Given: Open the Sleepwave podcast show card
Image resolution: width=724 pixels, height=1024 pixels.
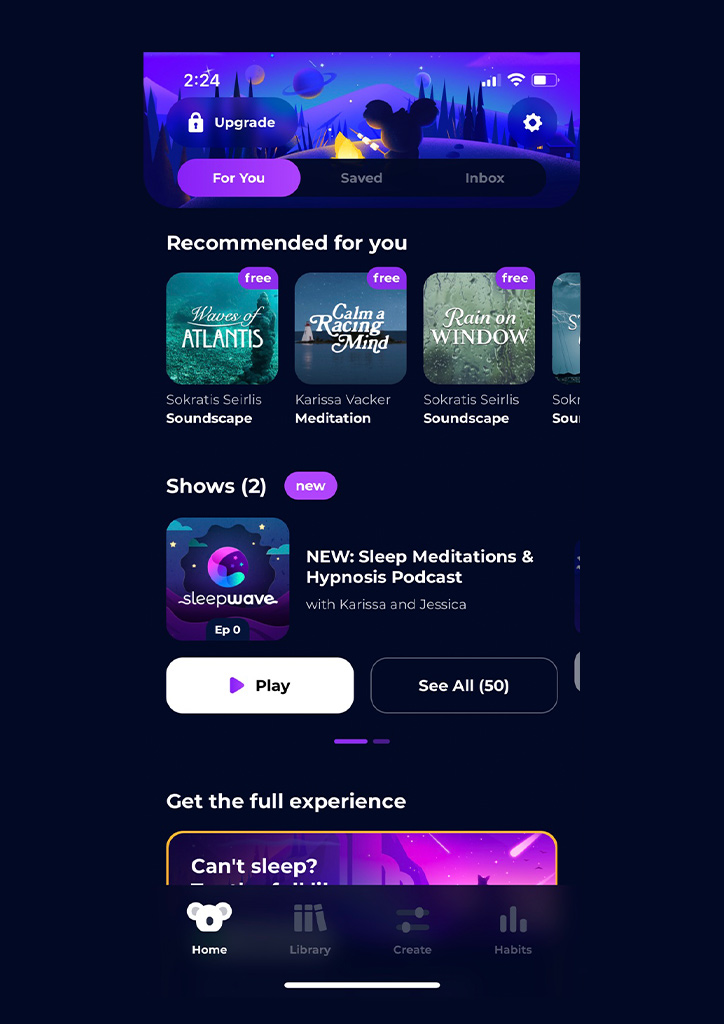Looking at the screenshot, I should [228, 579].
